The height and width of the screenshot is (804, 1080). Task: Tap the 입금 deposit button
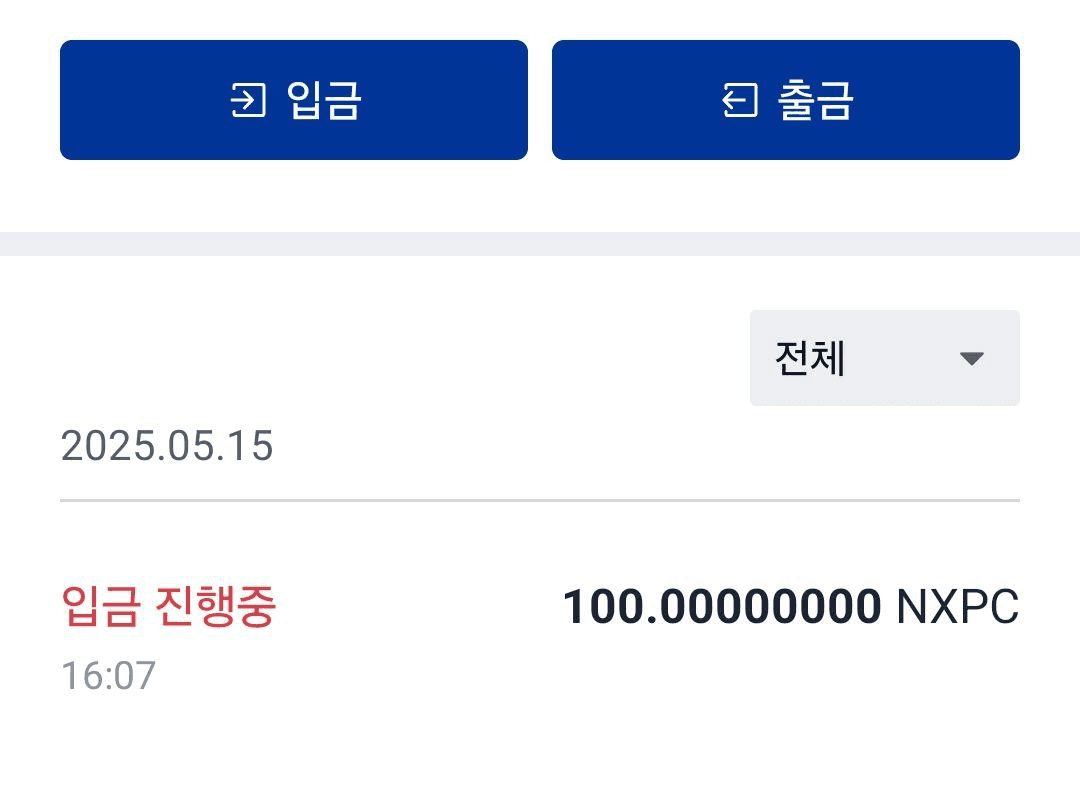(x=293, y=100)
